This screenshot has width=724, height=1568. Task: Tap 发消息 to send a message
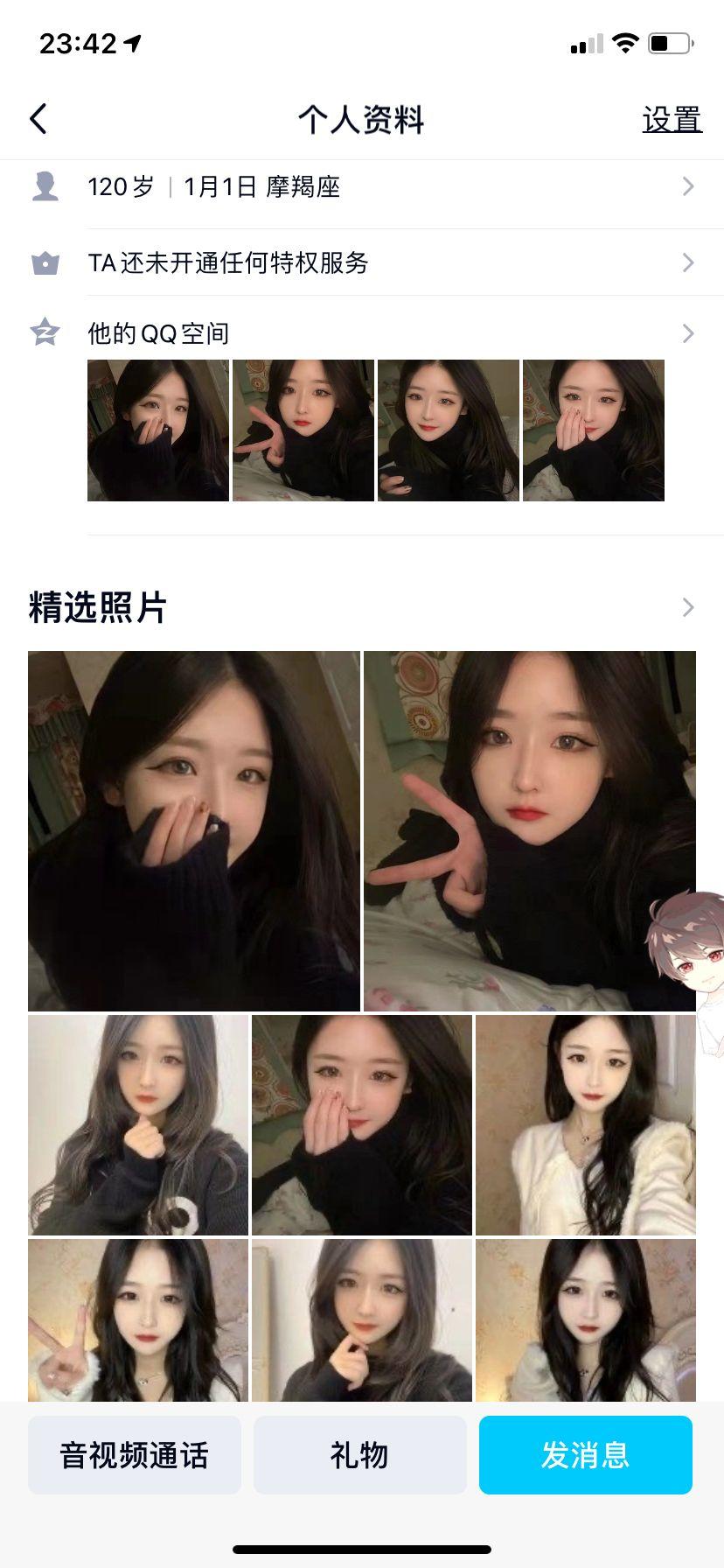click(585, 1454)
